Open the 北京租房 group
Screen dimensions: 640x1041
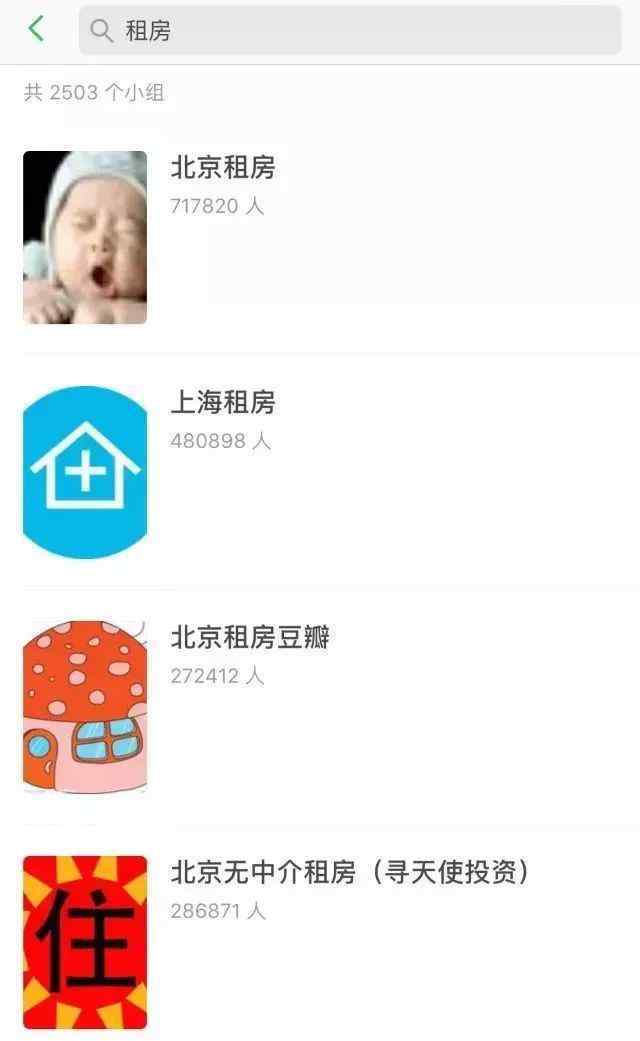(223, 168)
